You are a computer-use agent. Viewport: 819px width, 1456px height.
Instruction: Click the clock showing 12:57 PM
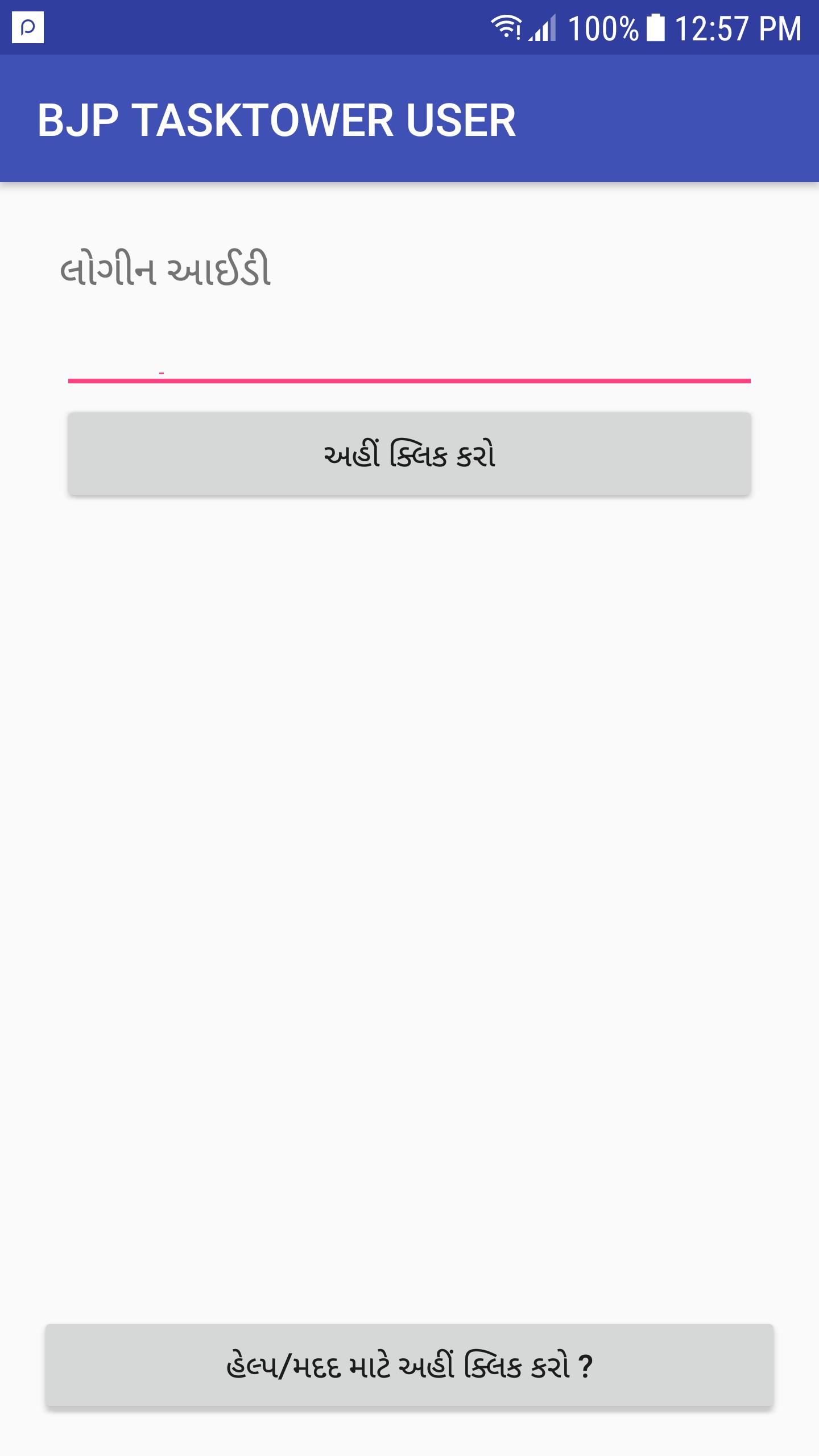tap(739, 27)
